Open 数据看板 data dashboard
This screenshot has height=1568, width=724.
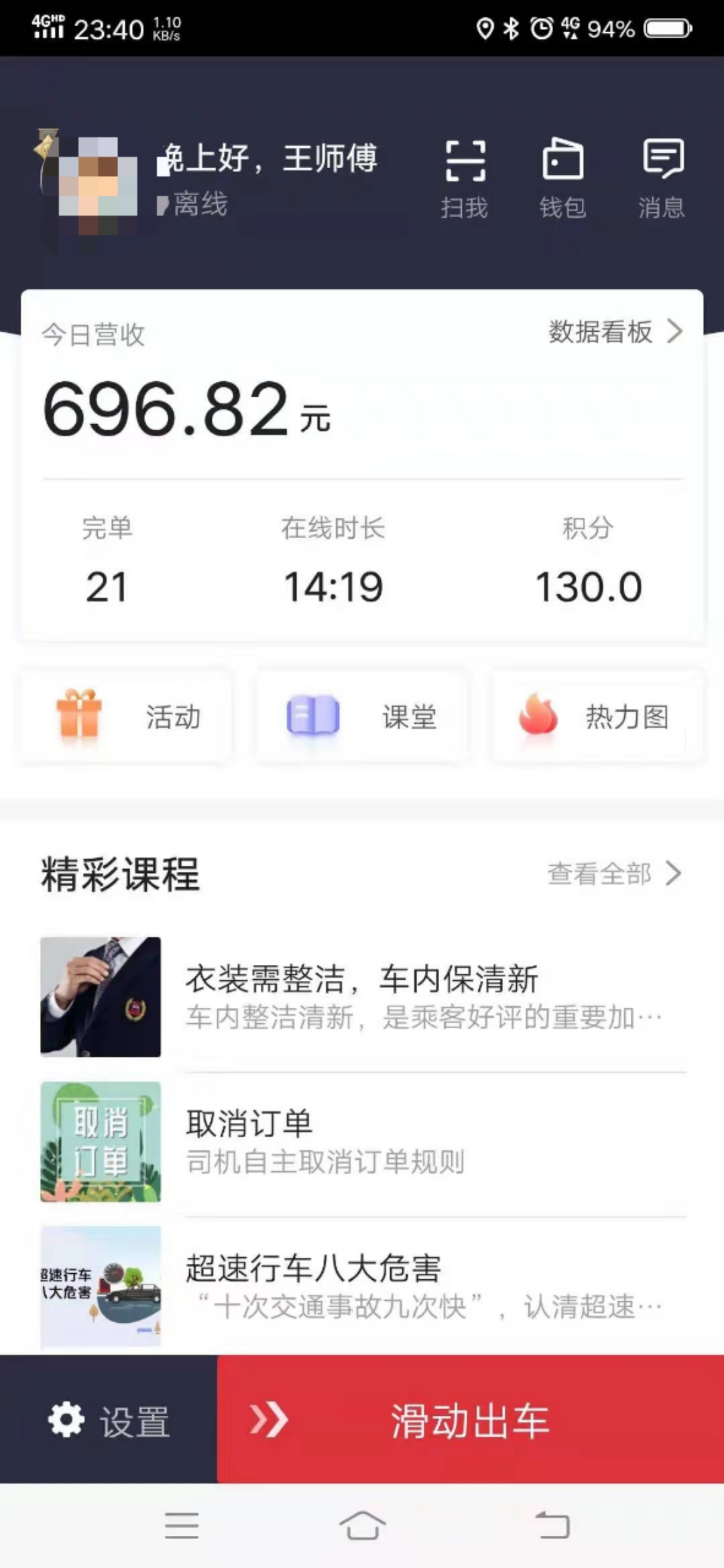[615, 332]
